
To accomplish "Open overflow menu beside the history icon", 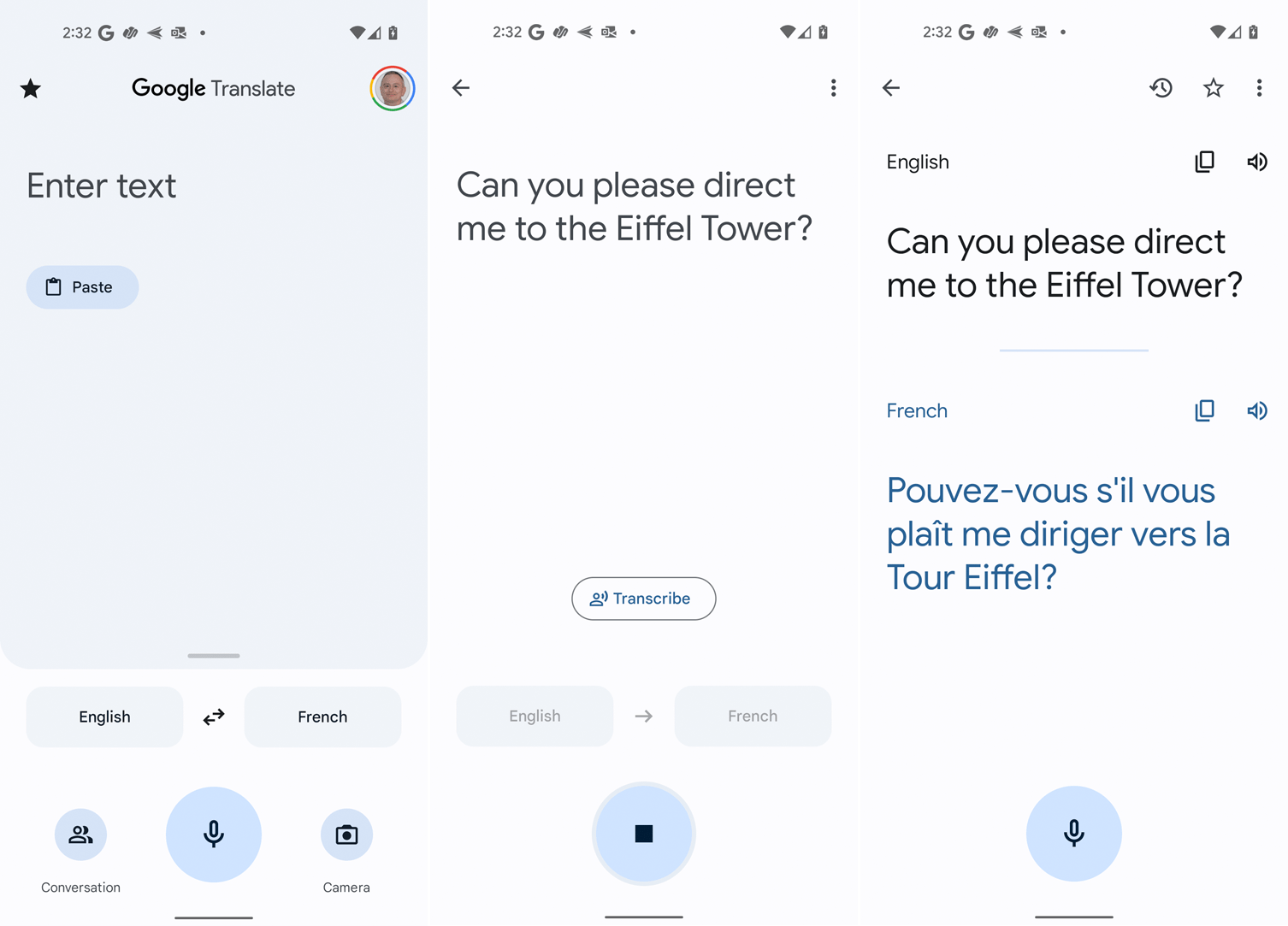I will [x=1259, y=88].
